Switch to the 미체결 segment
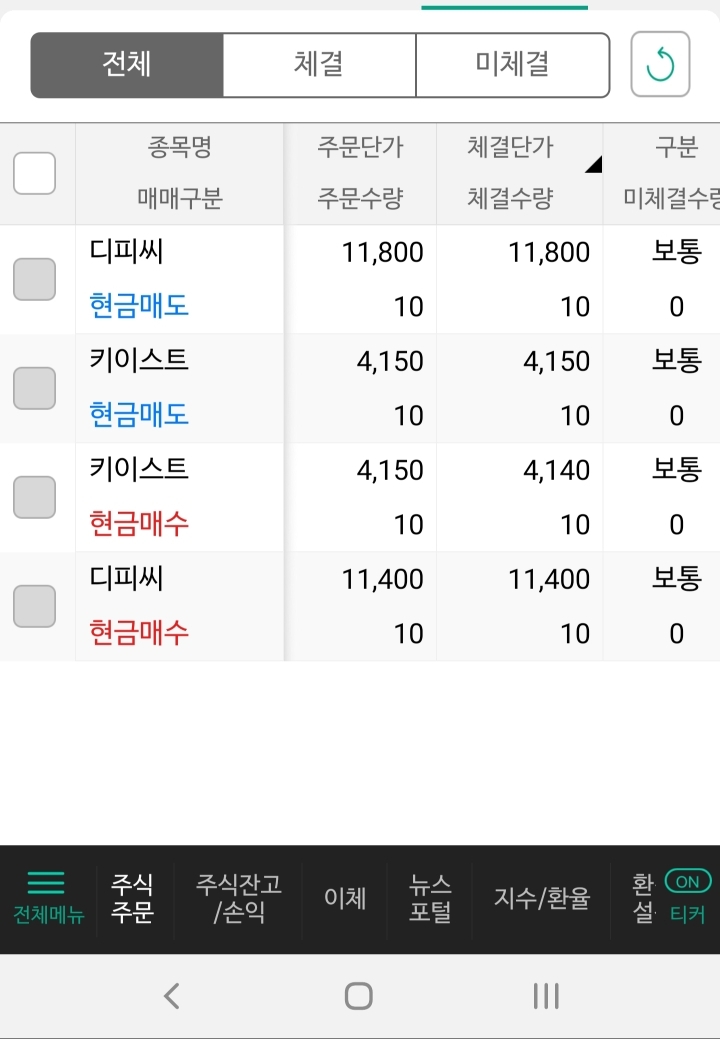The width and height of the screenshot is (720, 1039). [x=513, y=65]
